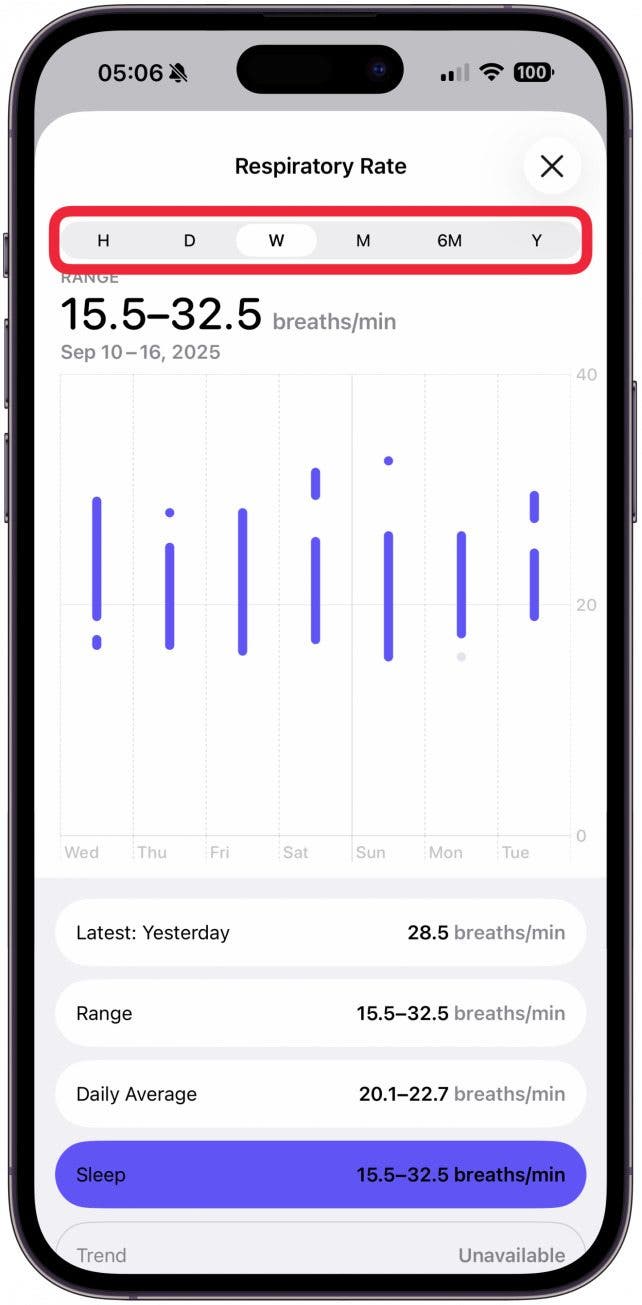Screen dimensions: 642x1305
Task: Select the W weekly view
Action: pos(276,241)
